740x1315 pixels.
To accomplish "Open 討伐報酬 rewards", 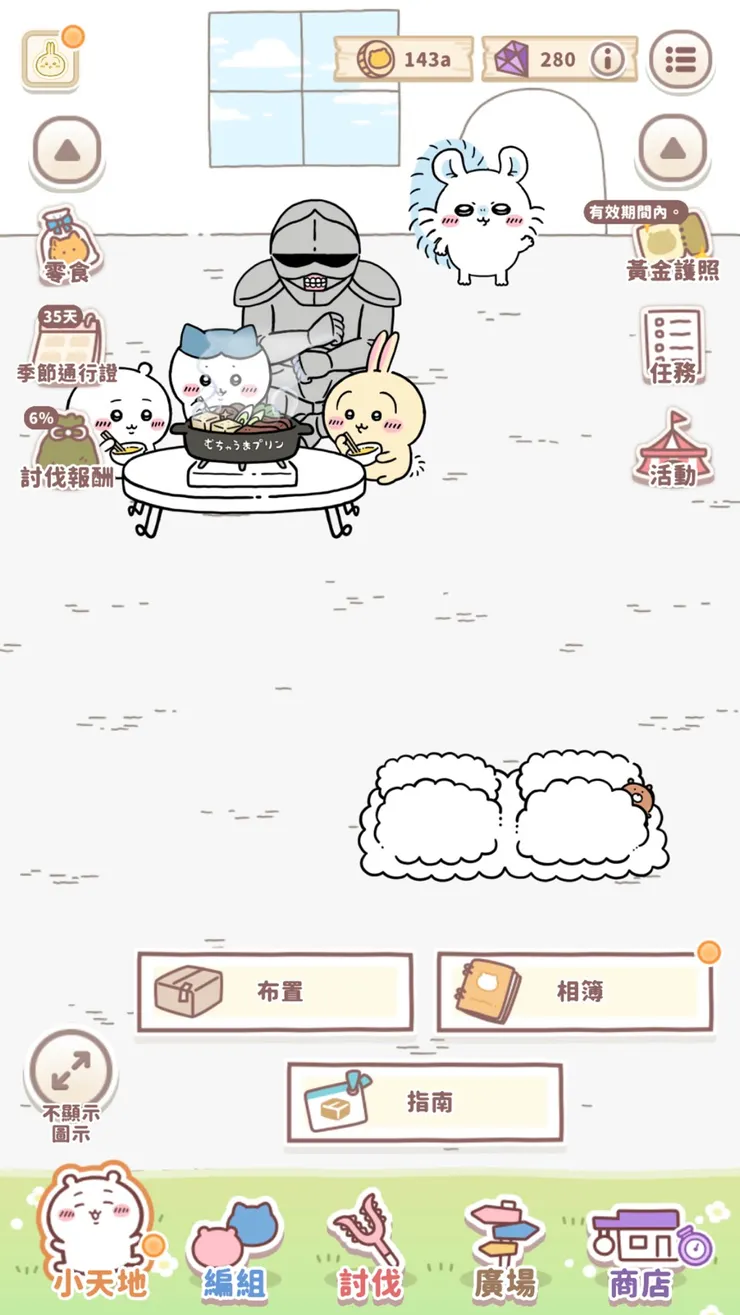I will [67, 450].
